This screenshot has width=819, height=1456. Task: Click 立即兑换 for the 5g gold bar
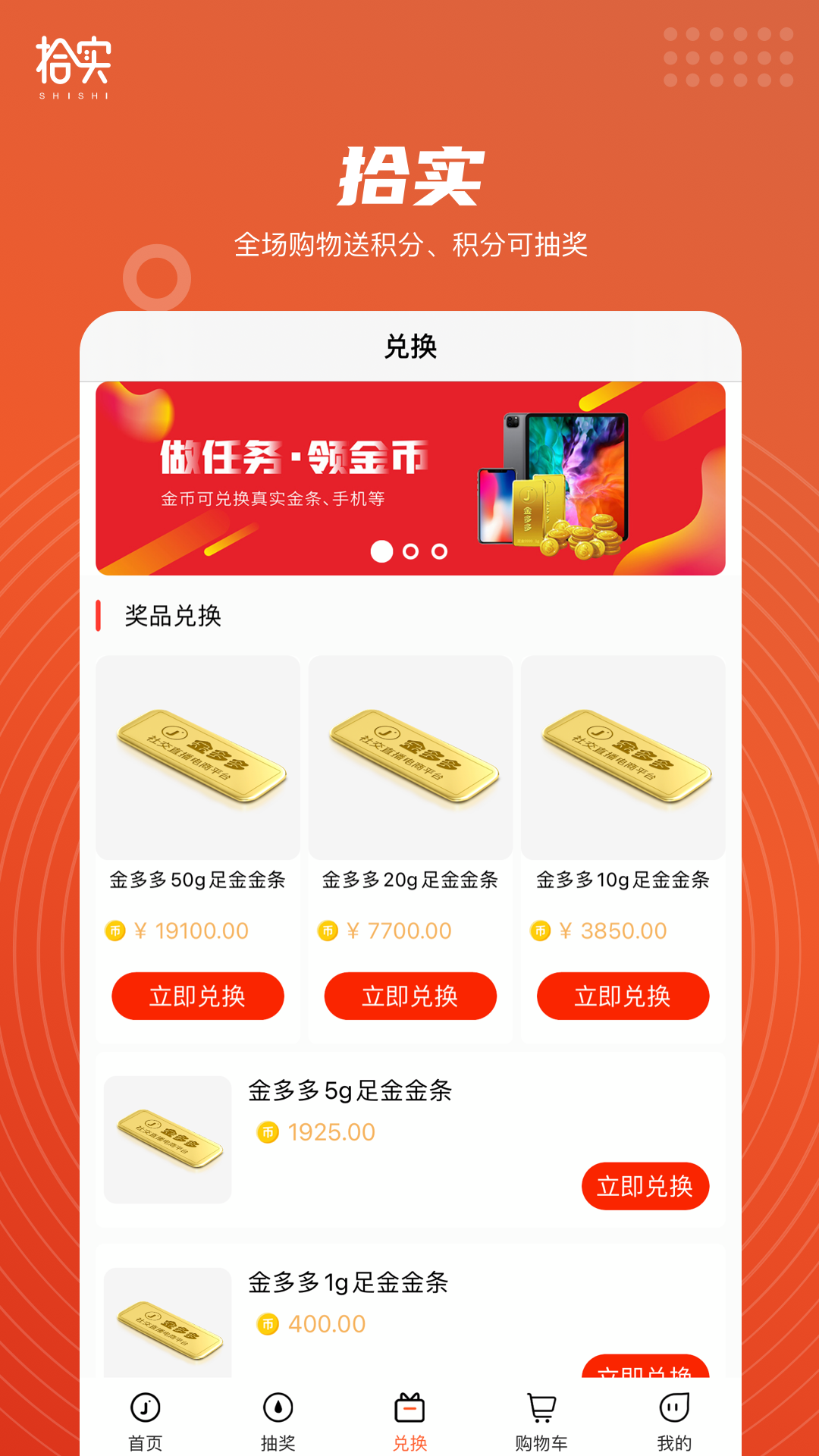click(x=645, y=1186)
